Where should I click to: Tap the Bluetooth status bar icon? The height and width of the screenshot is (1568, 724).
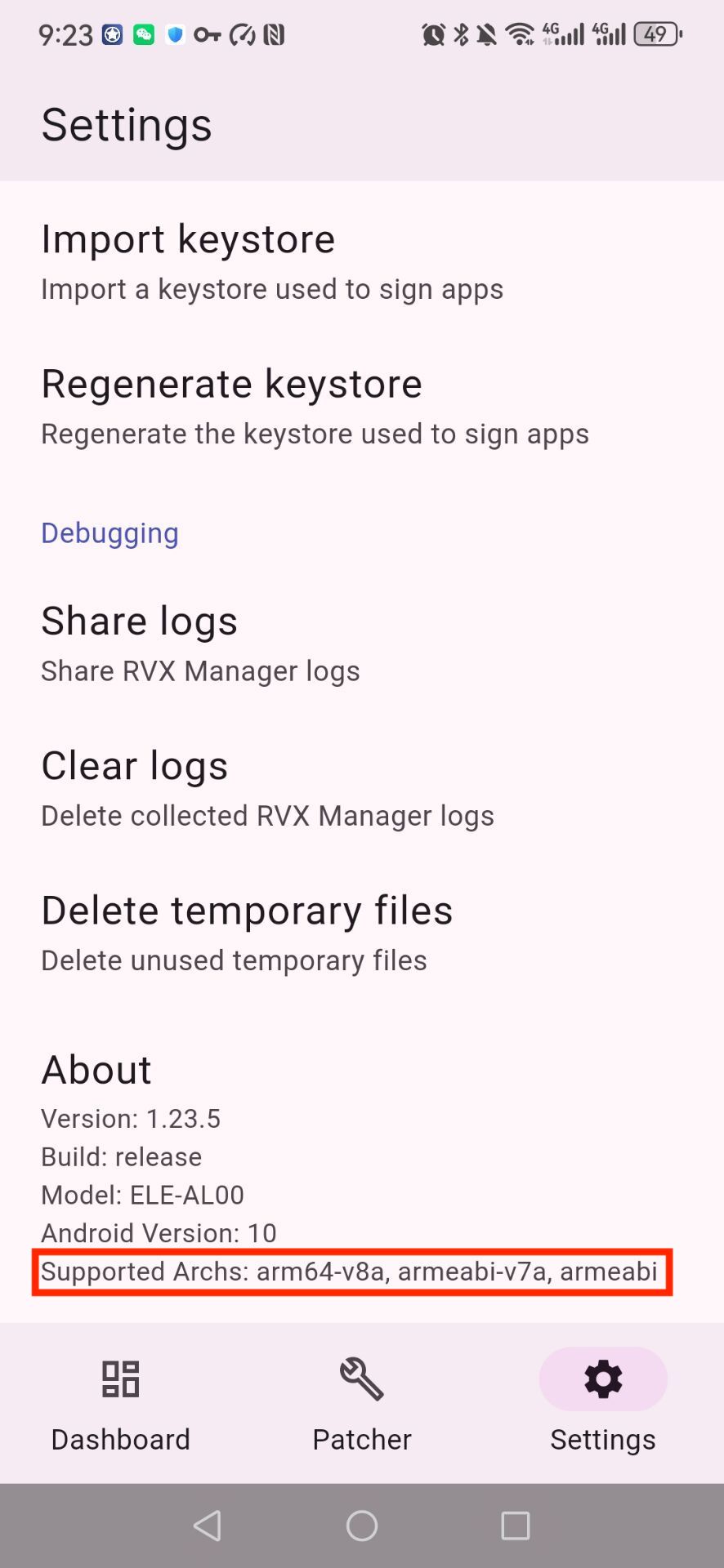(x=460, y=33)
